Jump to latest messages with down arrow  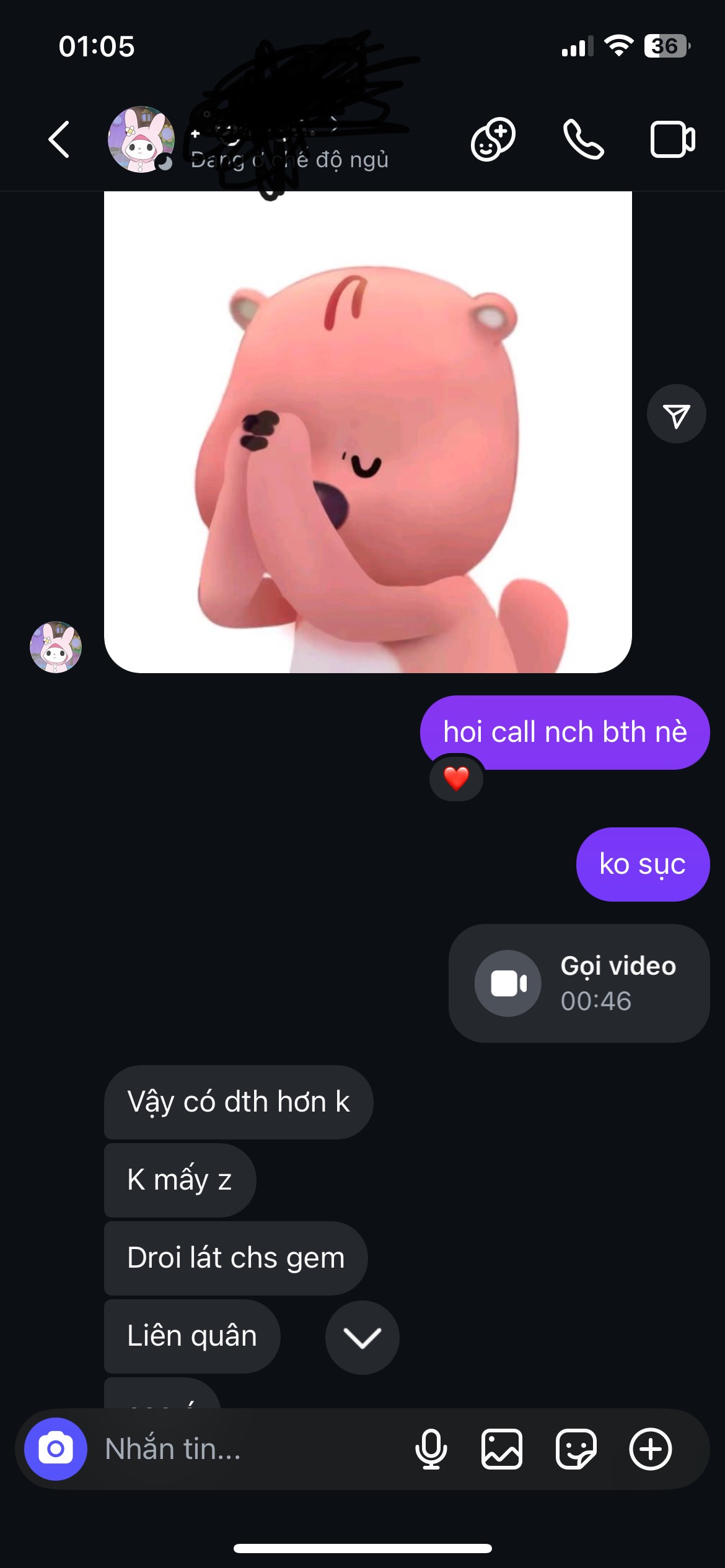pyautogui.click(x=362, y=1338)
